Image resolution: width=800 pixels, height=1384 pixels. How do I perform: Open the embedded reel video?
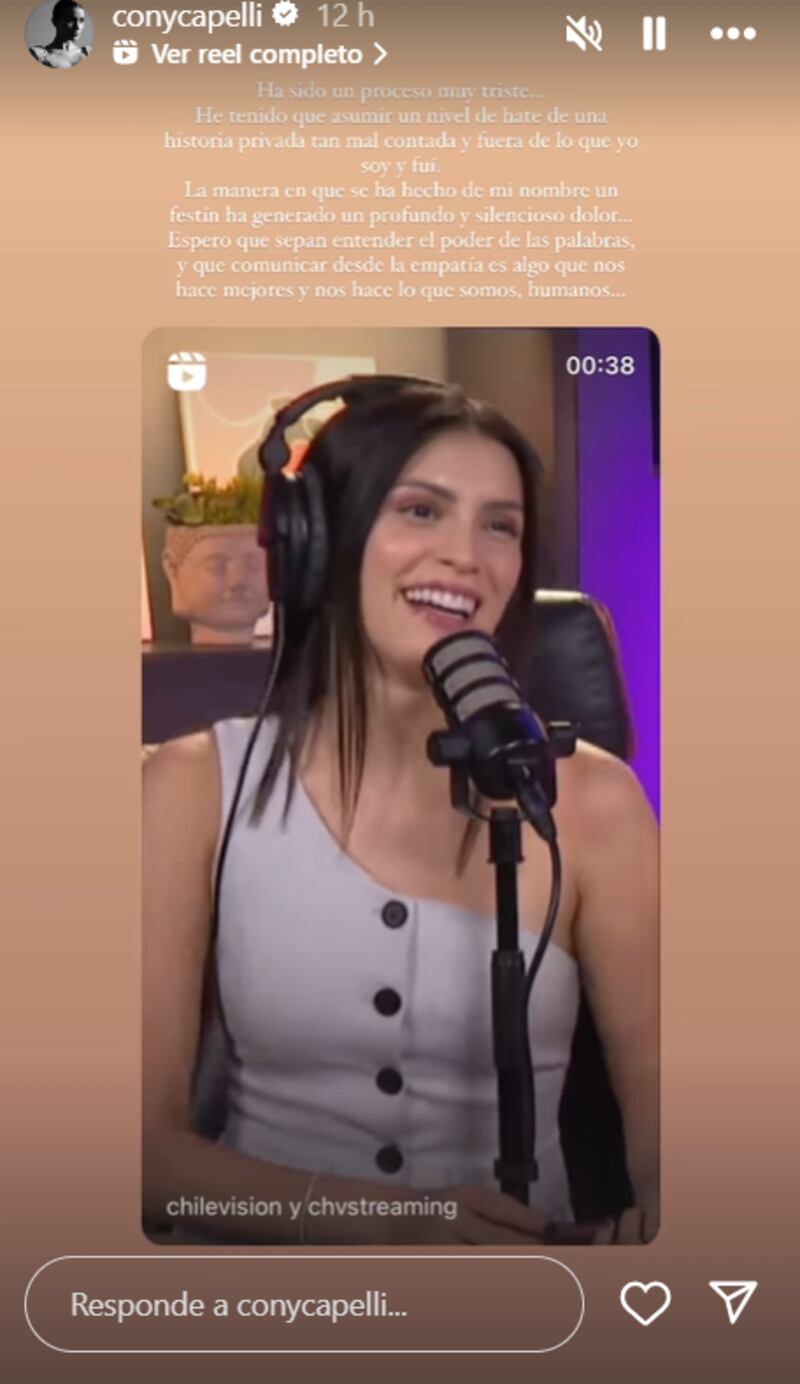pyautogui.click(x=400, y=785)
